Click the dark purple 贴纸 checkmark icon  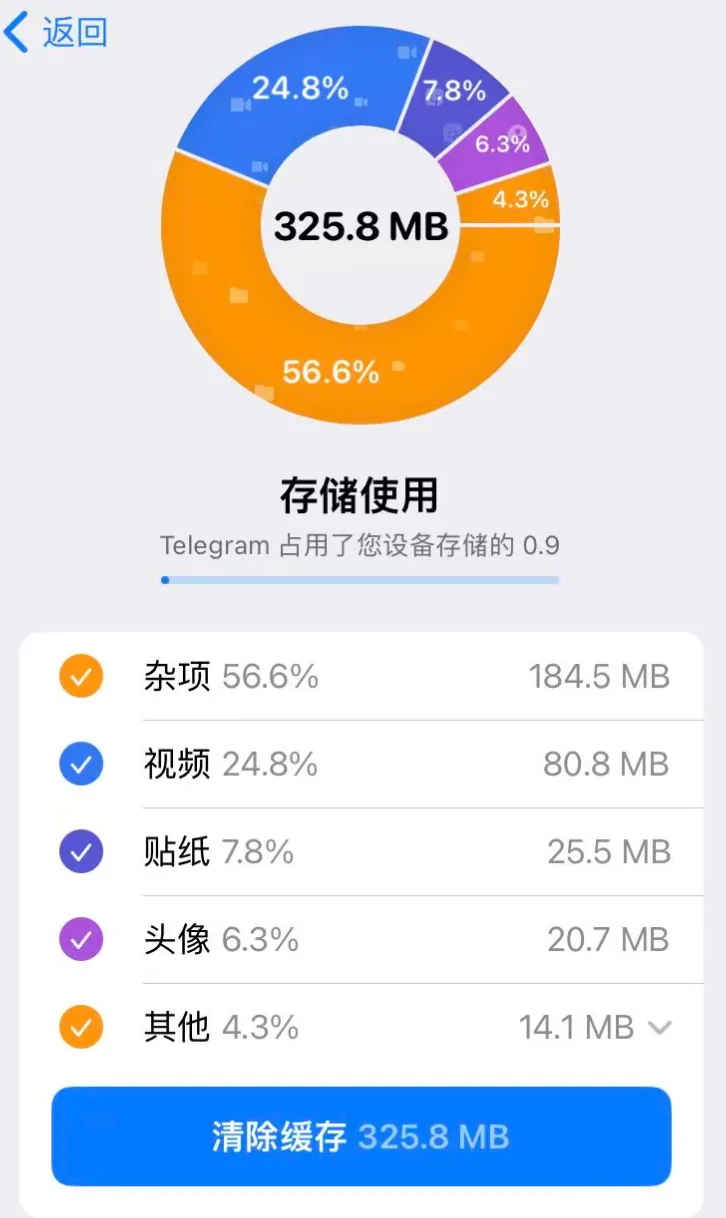pyautogui.click(x=81, y=852)
